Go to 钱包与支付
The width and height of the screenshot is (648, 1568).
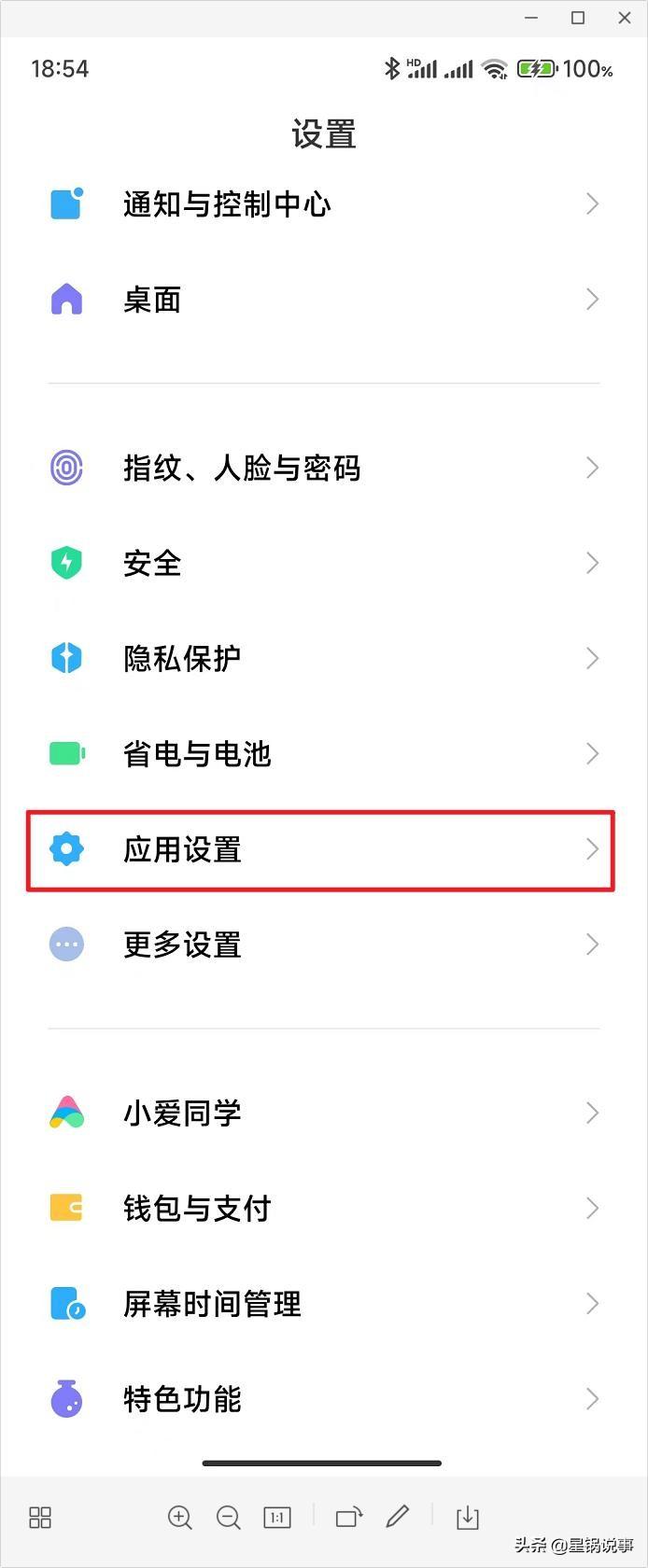point(197,1208)
